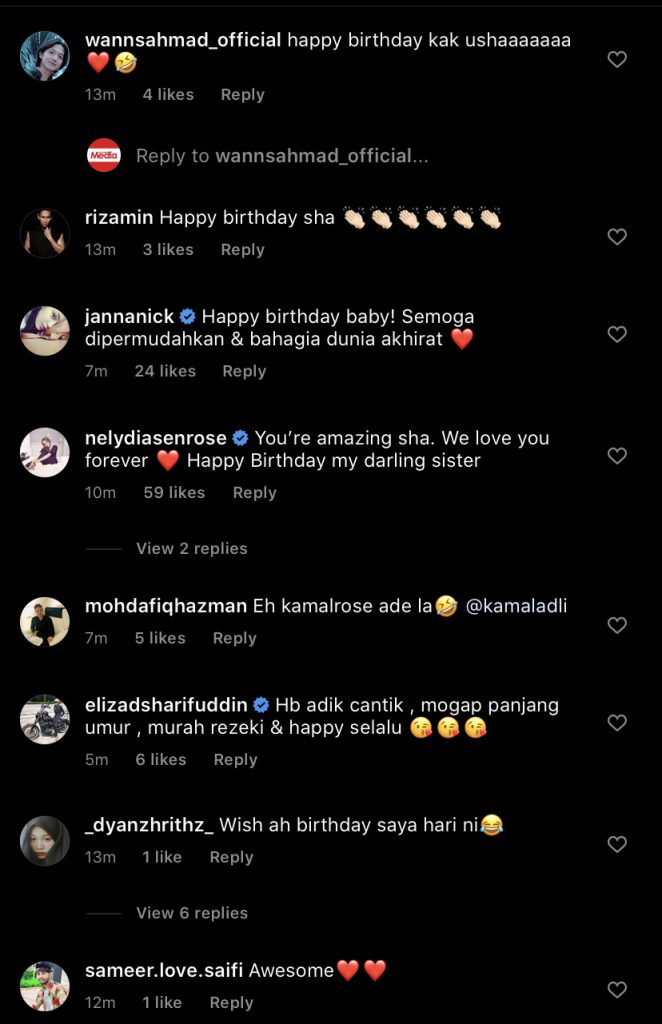662x1024 pixels.
Task: Expand View 2 replies under nelydiasenrose
Action: click(191, 548)
